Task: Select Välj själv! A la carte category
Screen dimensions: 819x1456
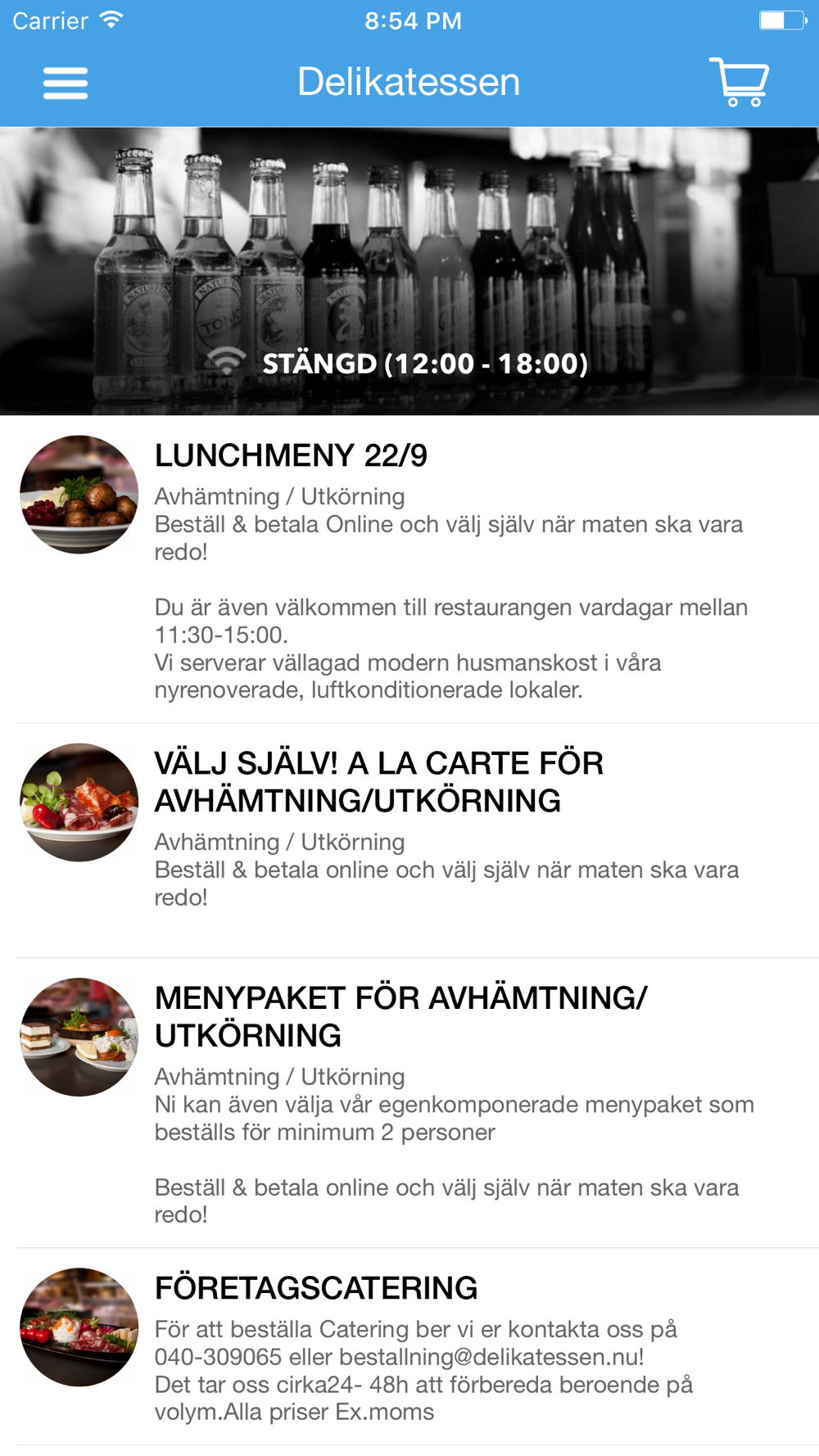Action: (409, 841)
